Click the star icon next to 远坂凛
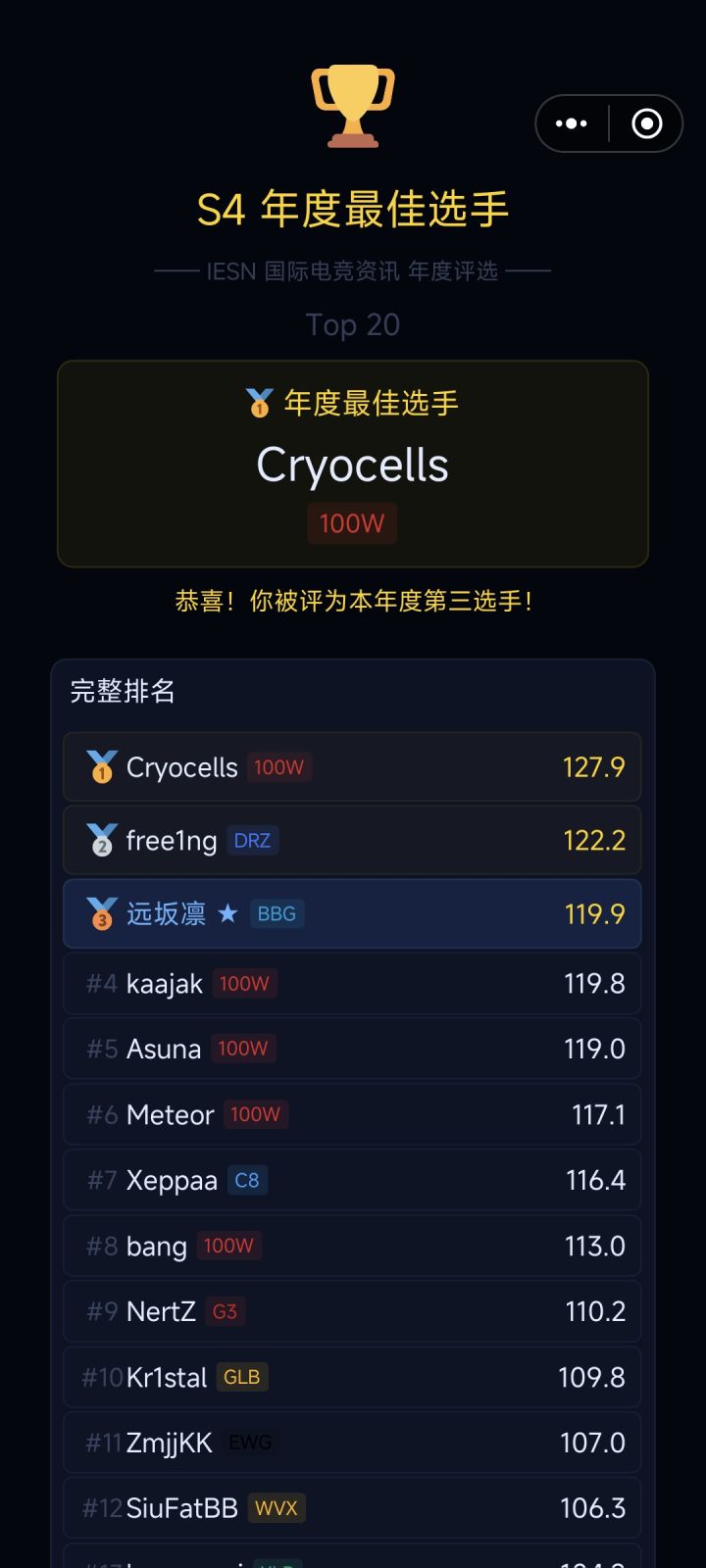706x1568 pixels. pos(227,913)
